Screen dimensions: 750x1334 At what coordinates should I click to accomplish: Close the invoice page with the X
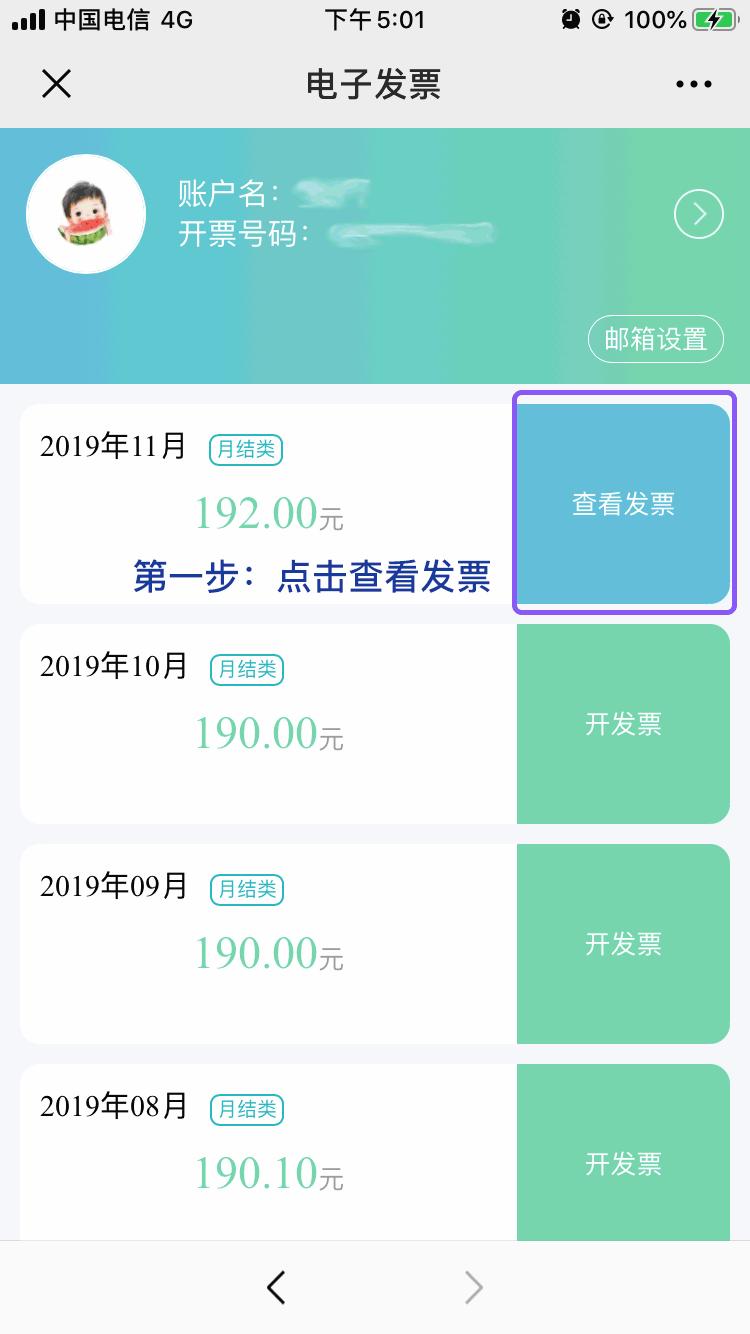click(x=56, y=84)
